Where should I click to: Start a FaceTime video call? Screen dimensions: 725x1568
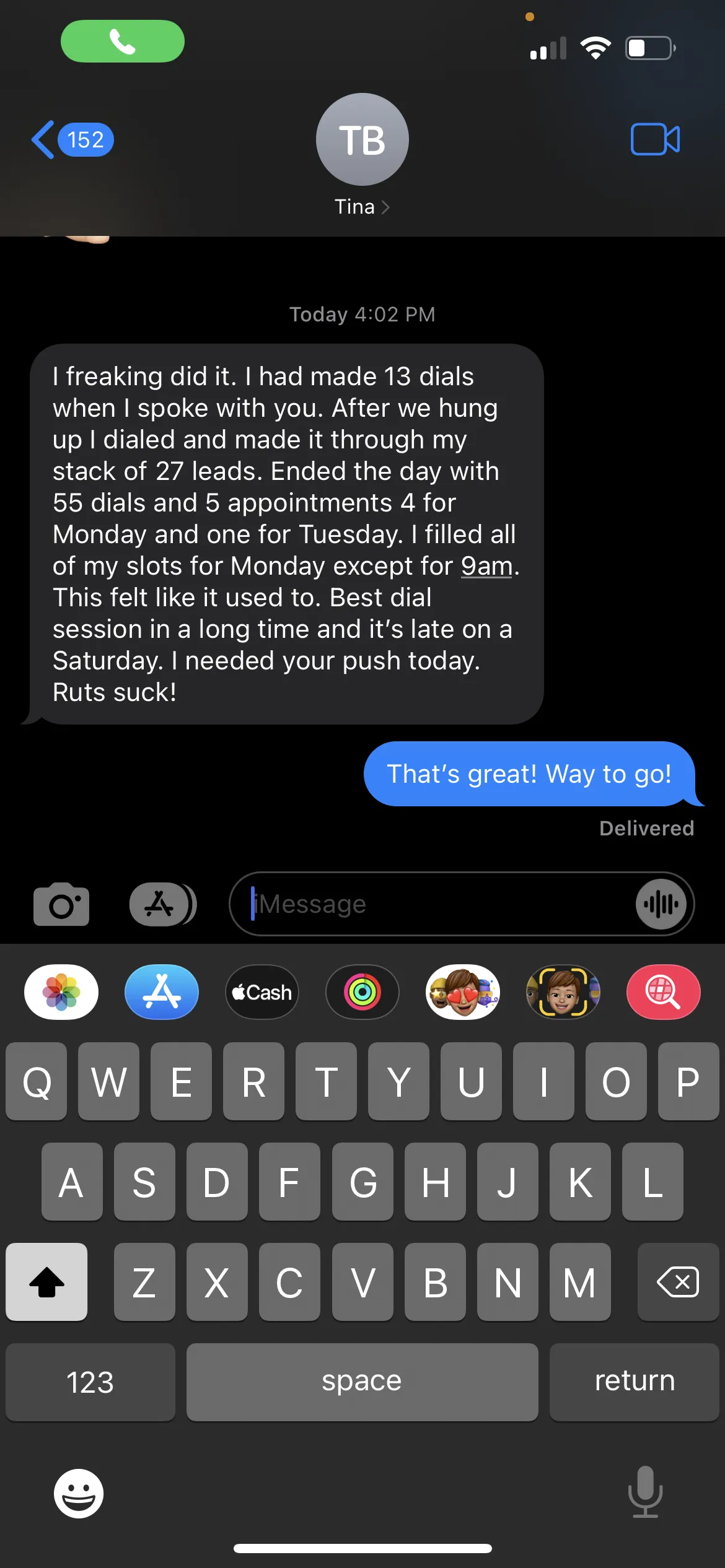point(655,139)
